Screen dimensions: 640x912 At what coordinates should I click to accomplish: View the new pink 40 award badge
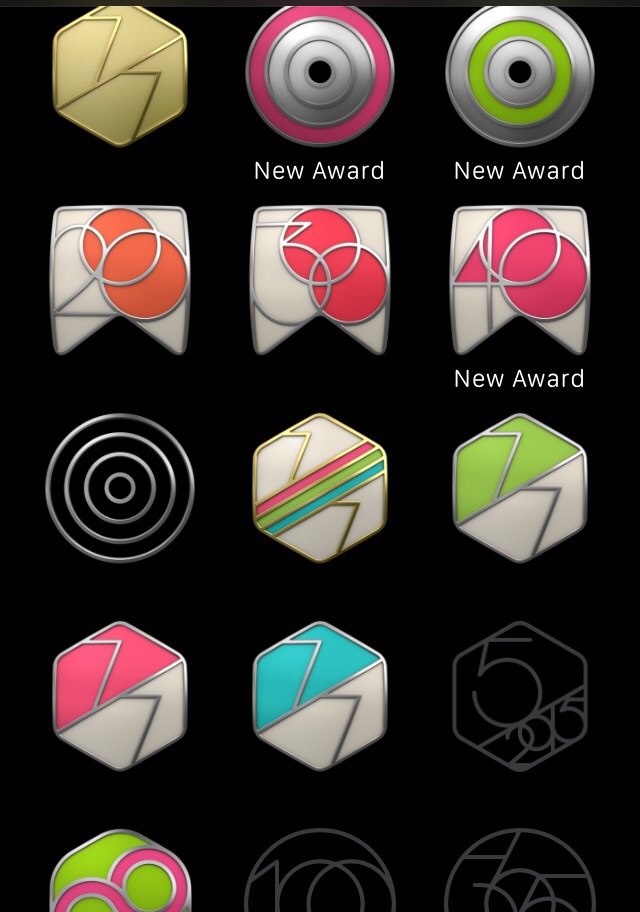pyautogui.click(x=520, y=280)
